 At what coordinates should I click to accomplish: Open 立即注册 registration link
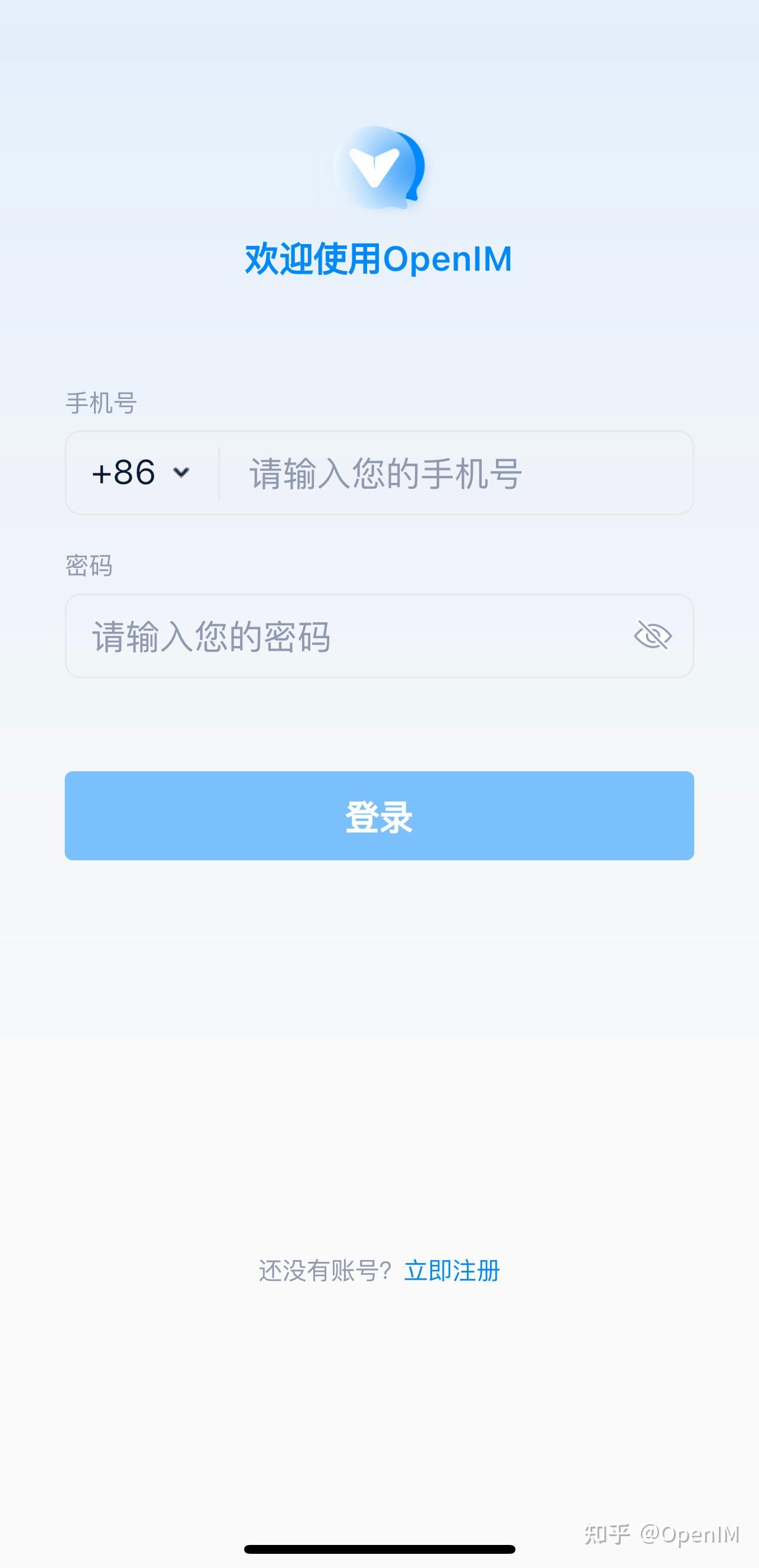click(453, 1271)
